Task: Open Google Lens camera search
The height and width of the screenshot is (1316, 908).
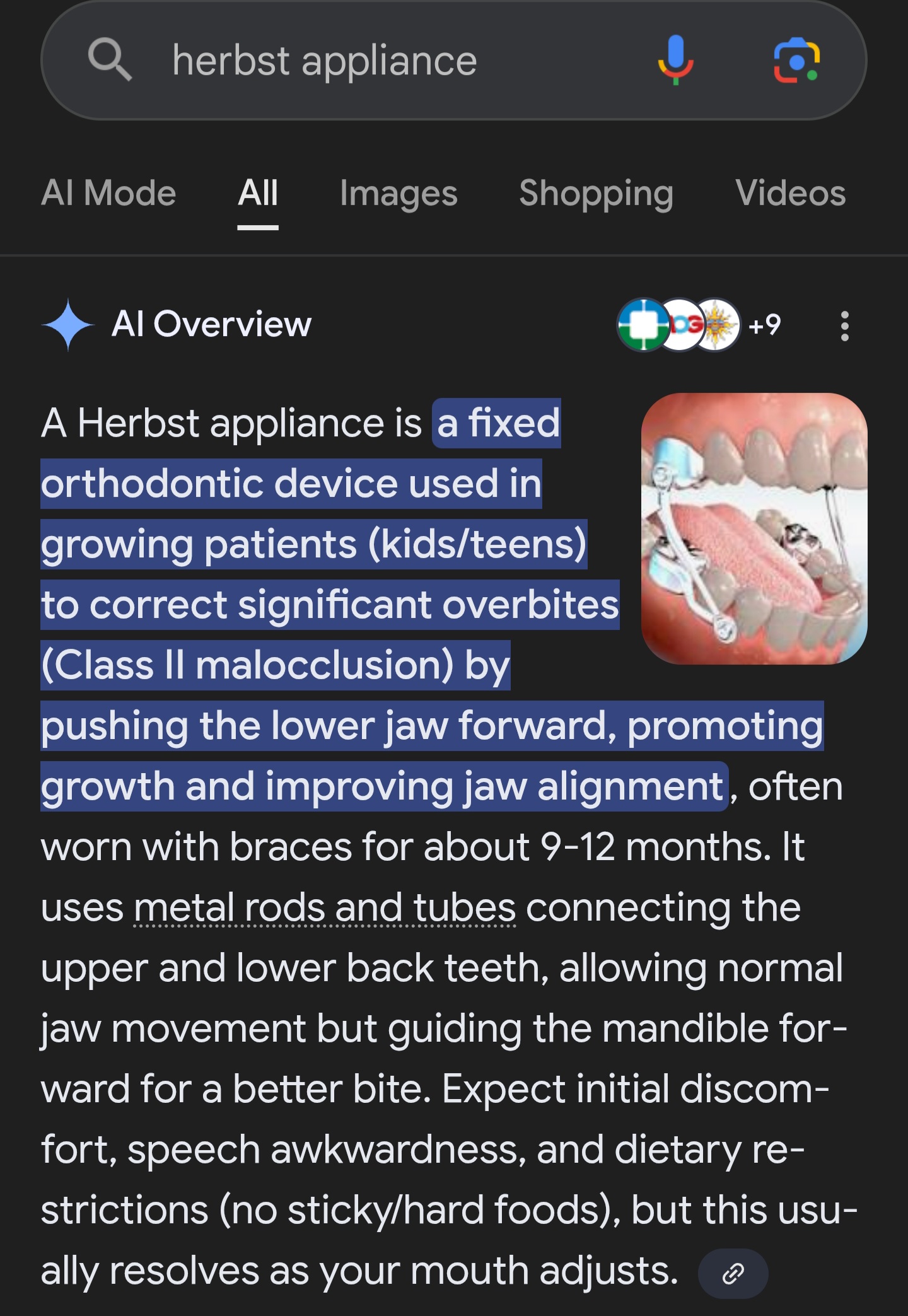Action: coord(796,60)
